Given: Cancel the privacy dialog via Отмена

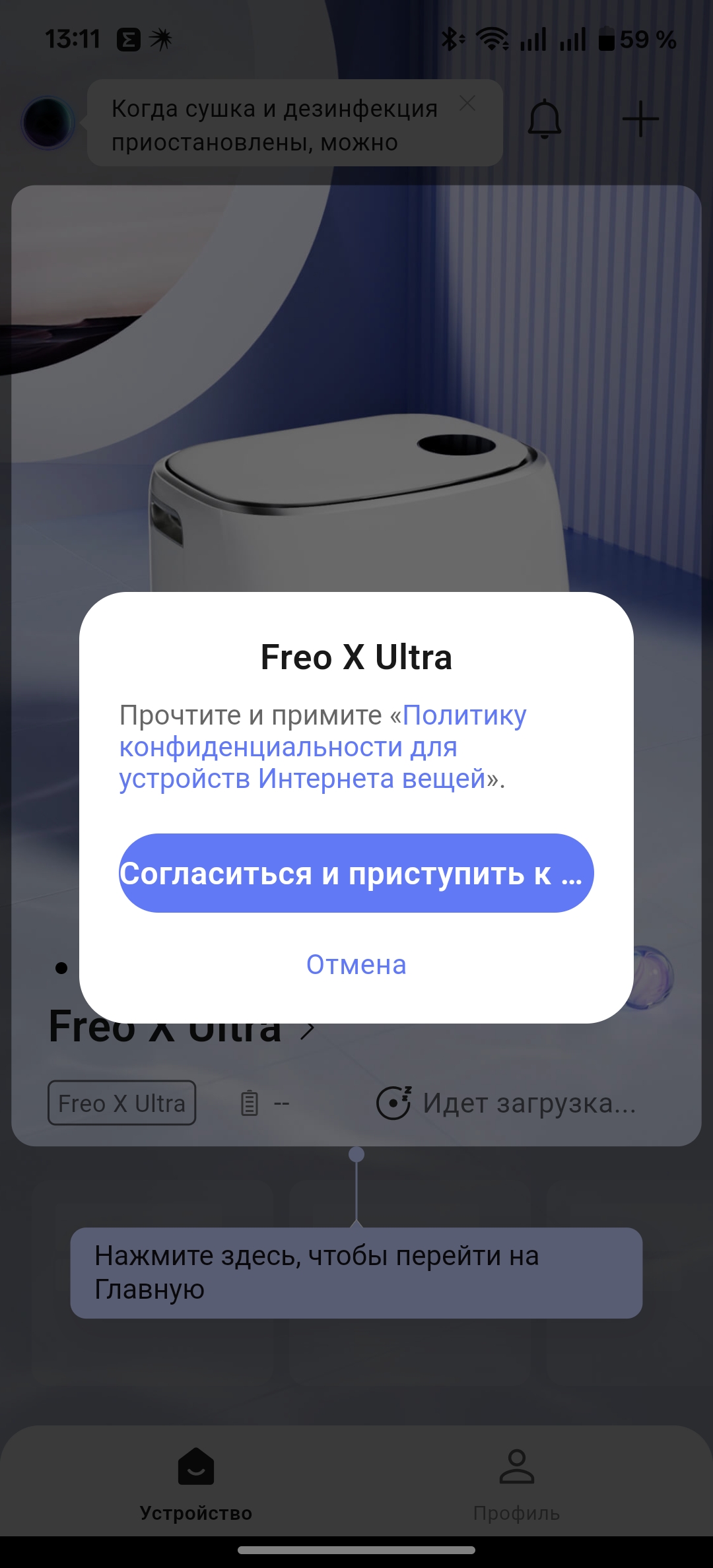Looking at the screenshot, I should (356, 965).
